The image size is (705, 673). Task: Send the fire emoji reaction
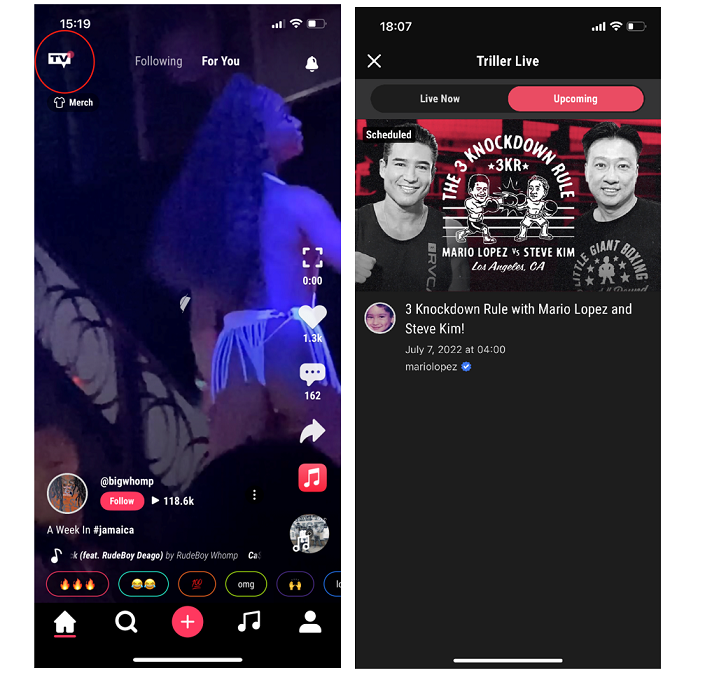point(77,584)
